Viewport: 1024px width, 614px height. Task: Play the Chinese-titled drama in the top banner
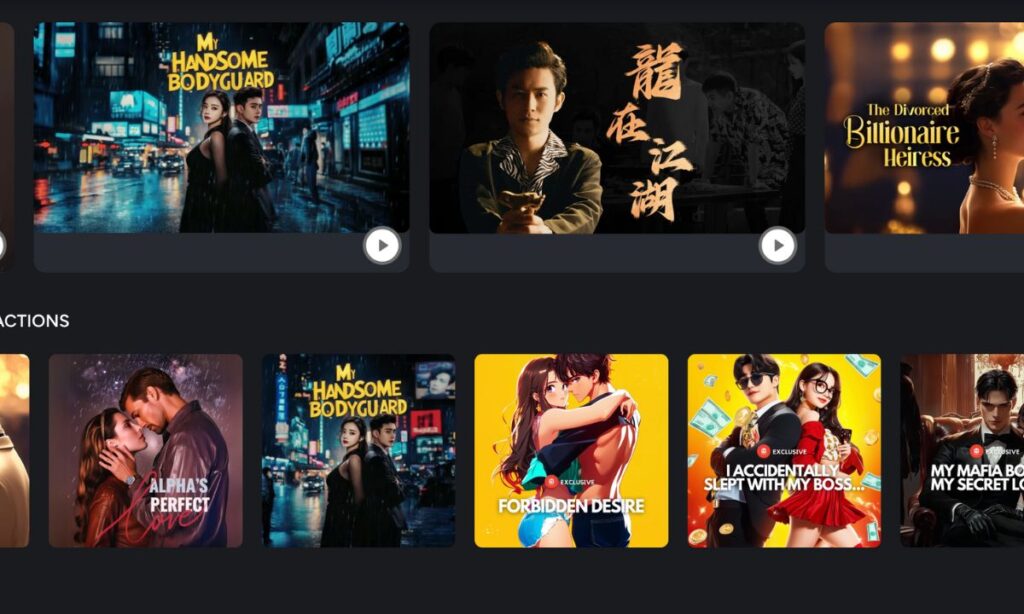click(x=778, y=245)
